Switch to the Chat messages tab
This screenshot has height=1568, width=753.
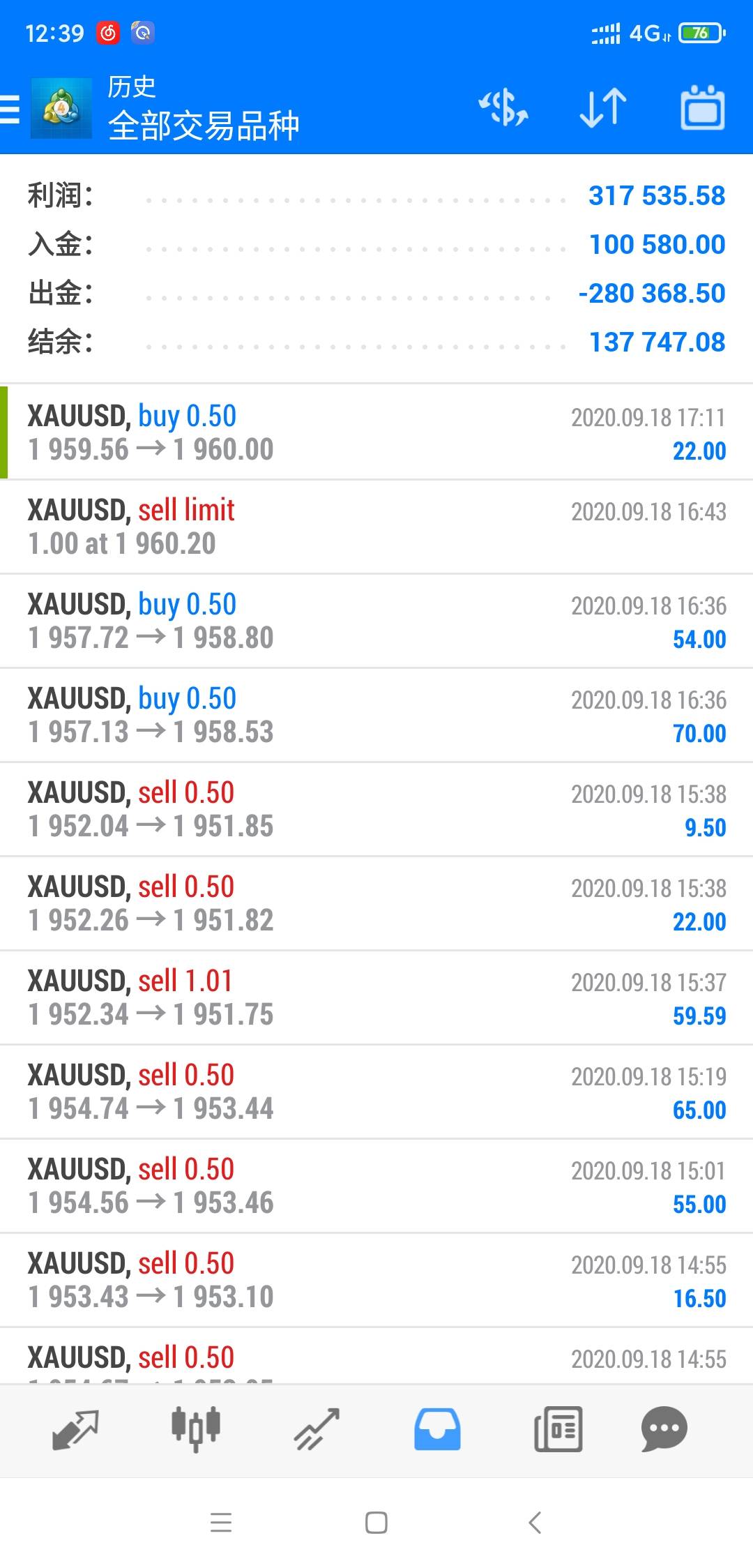pyautogui.click(x=664, y=1429)
